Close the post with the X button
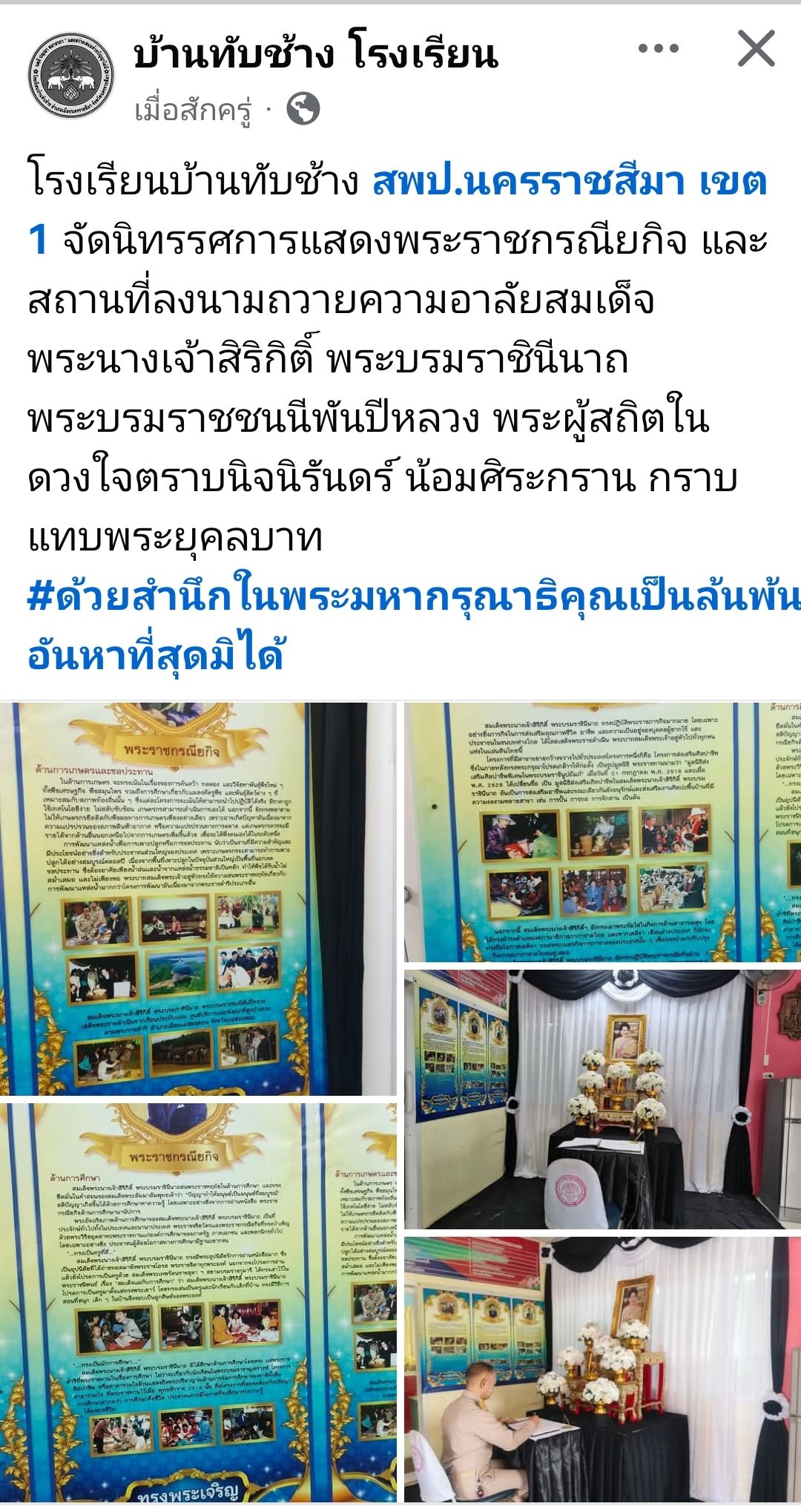The width and height of the screenshot is (801, 1512). [756, 49]
